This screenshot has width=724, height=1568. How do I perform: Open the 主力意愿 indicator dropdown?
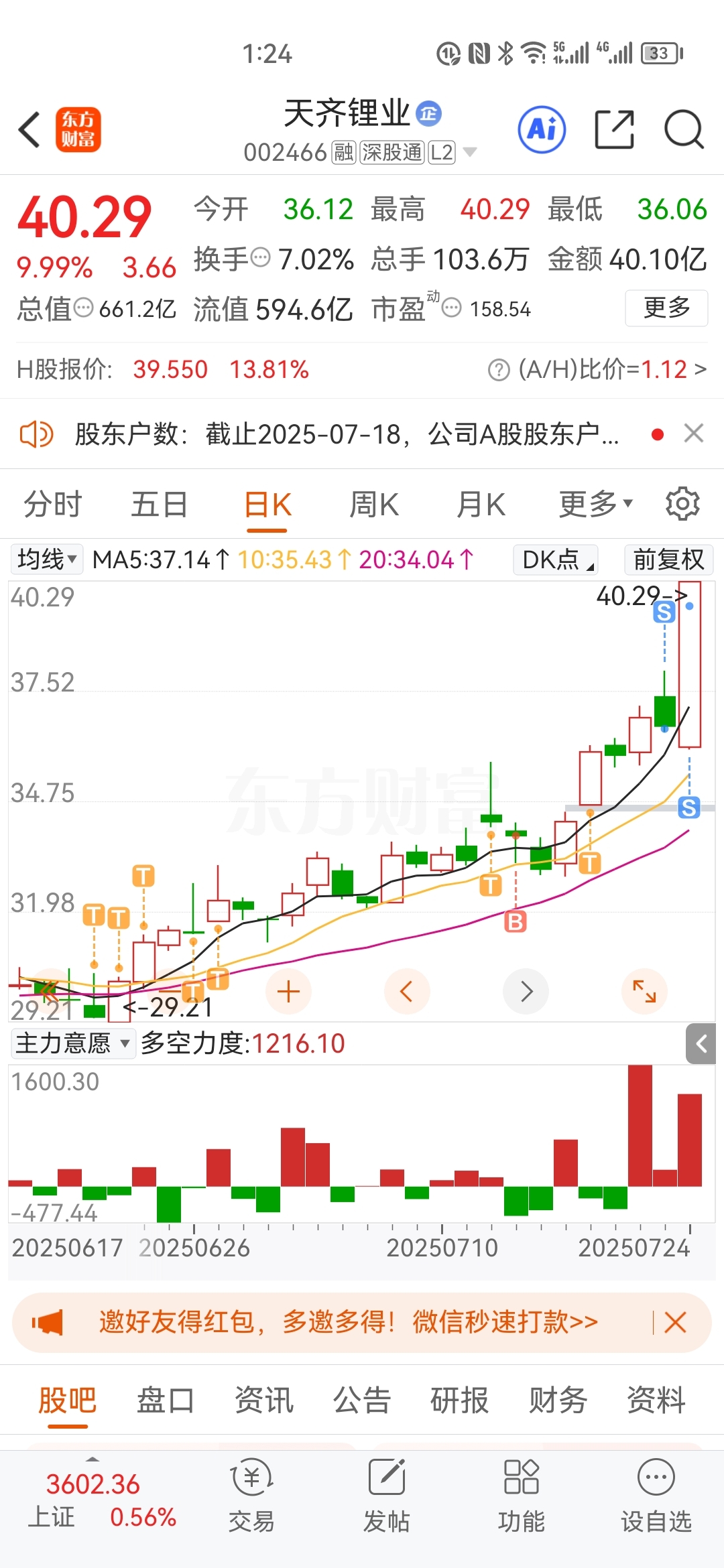72,1043
